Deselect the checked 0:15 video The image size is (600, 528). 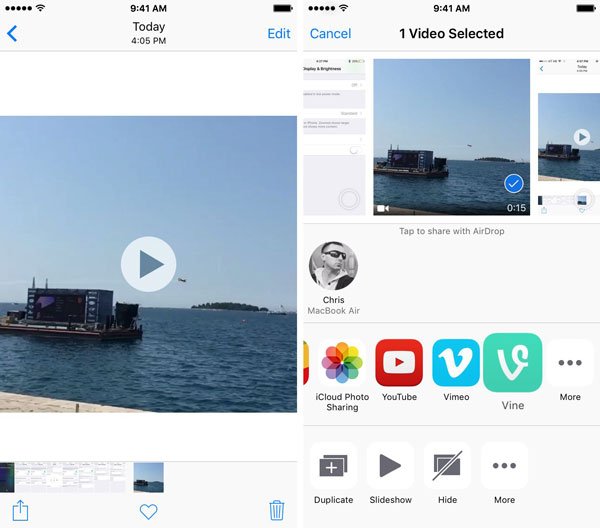click(x=513, y=184)
